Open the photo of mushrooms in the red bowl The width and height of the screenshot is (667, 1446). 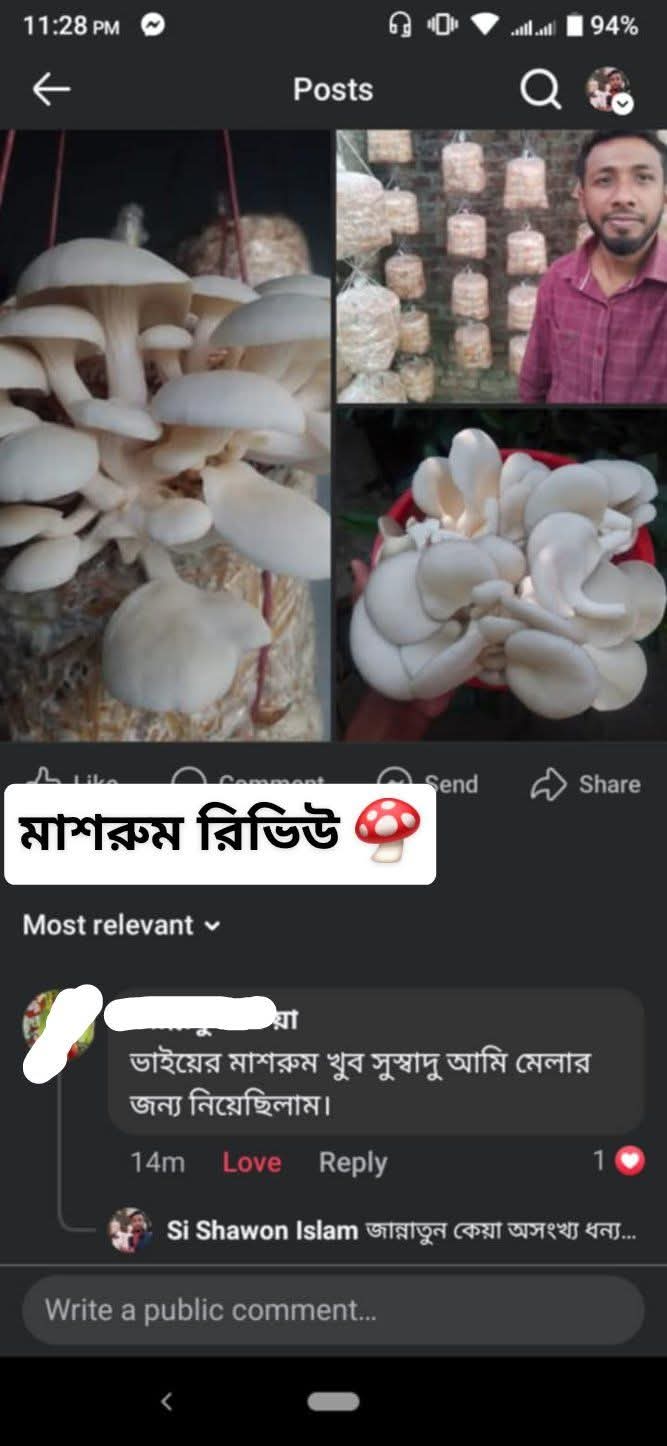click(501, 573)
